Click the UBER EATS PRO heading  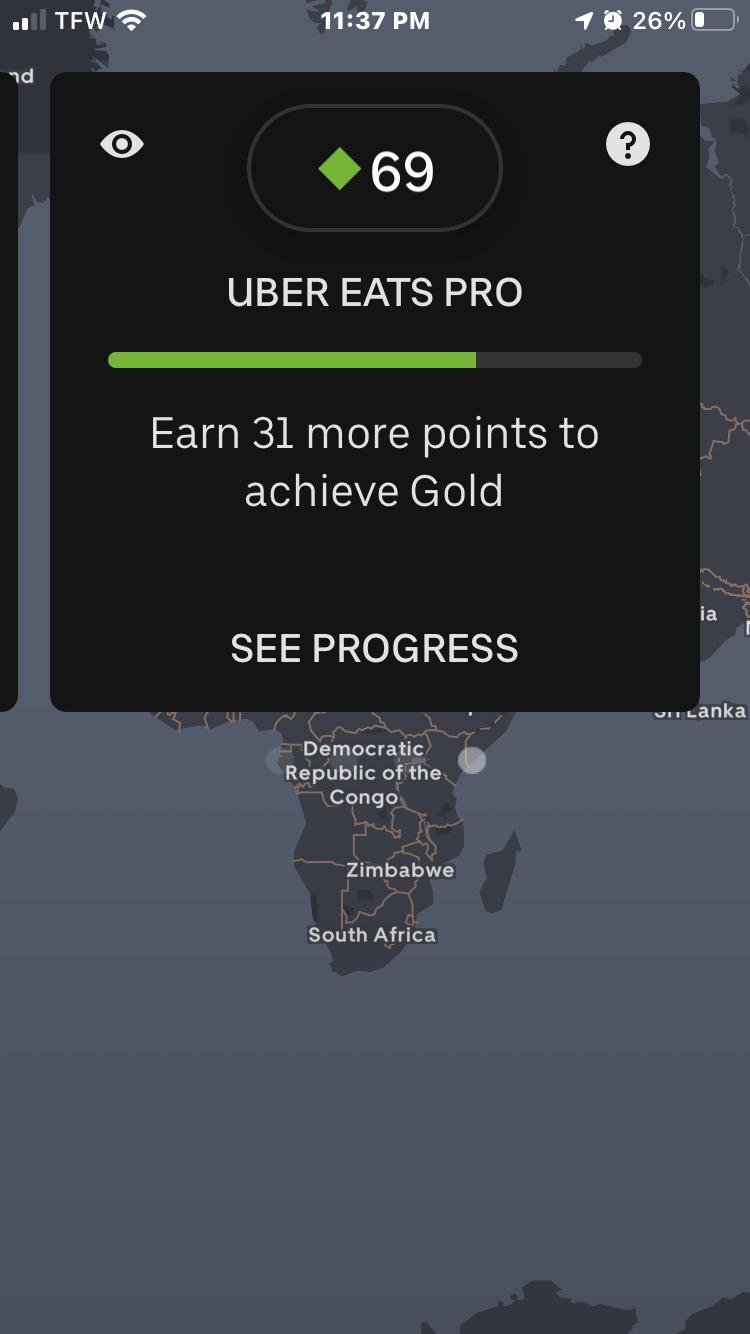pyautogui.click(x=374, y=292)
